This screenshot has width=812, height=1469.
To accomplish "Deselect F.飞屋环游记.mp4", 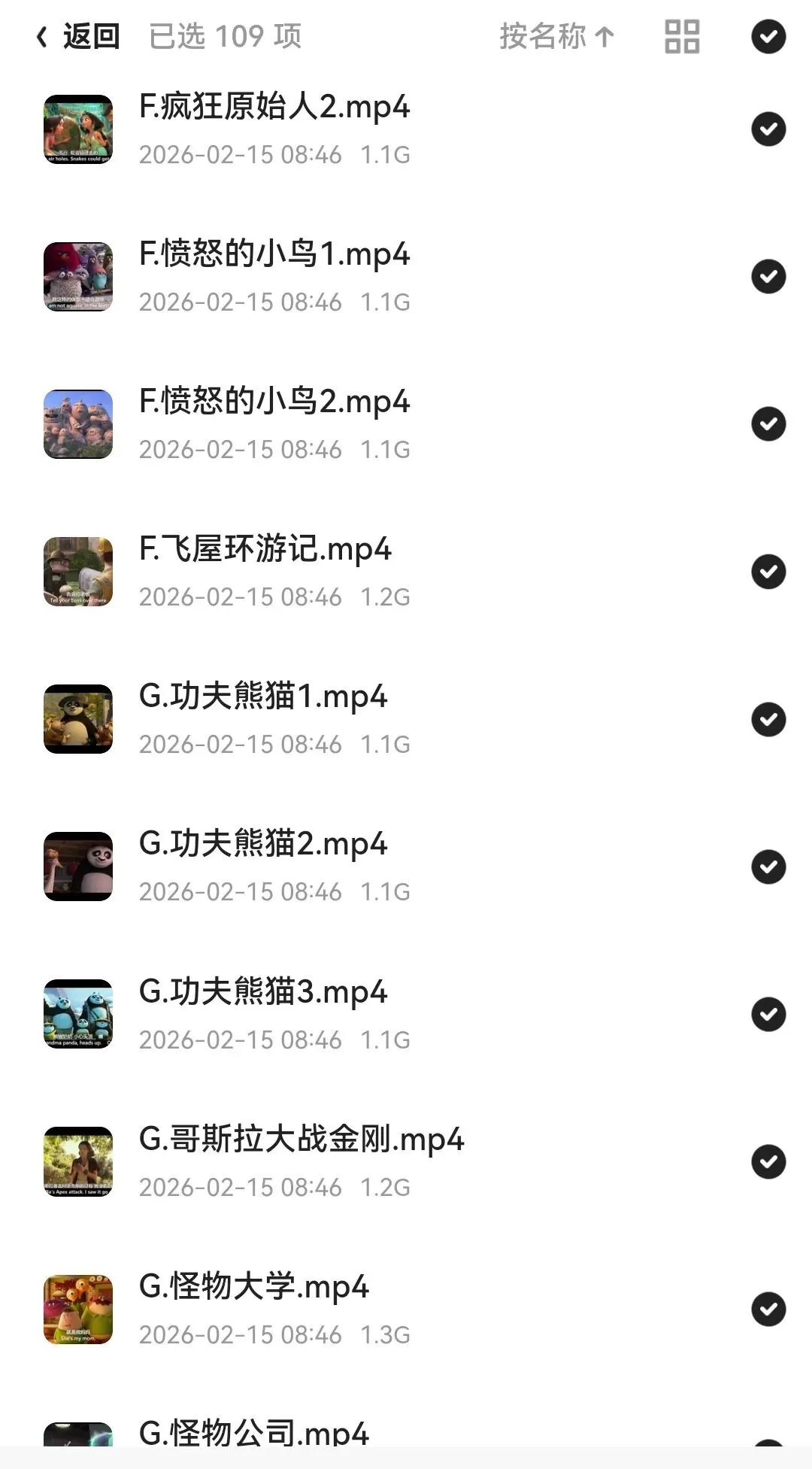I will coord(768,572).
